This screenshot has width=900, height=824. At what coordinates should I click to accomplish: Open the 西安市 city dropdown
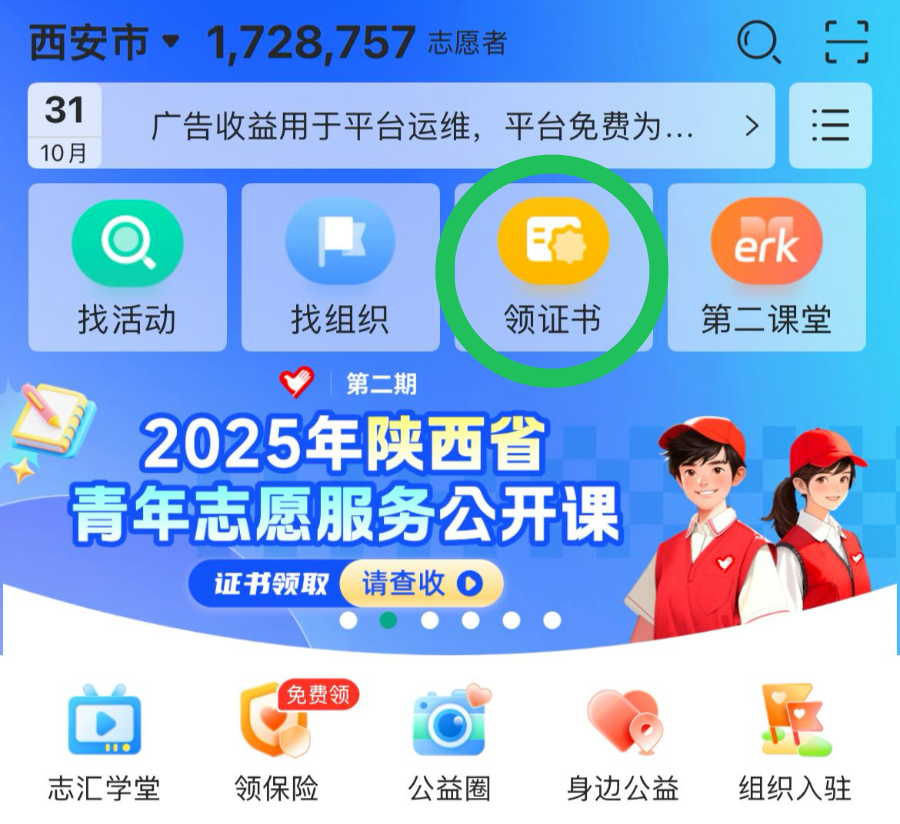click(x=104, y=42)
